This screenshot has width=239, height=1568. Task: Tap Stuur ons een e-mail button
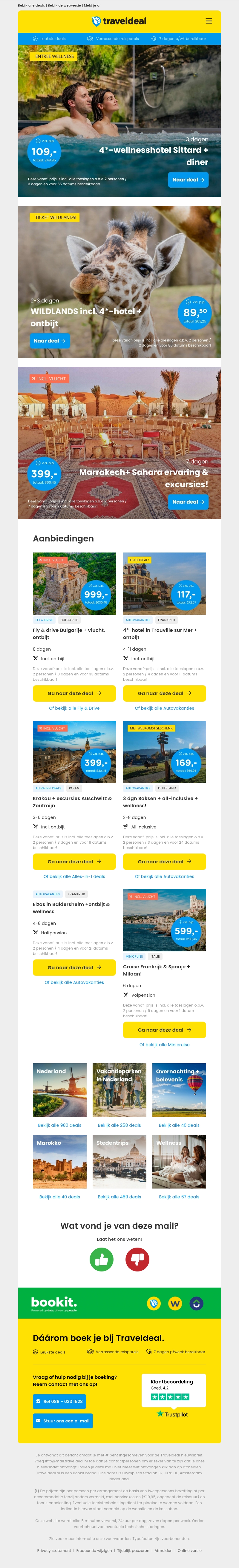tap(63, 1421)
